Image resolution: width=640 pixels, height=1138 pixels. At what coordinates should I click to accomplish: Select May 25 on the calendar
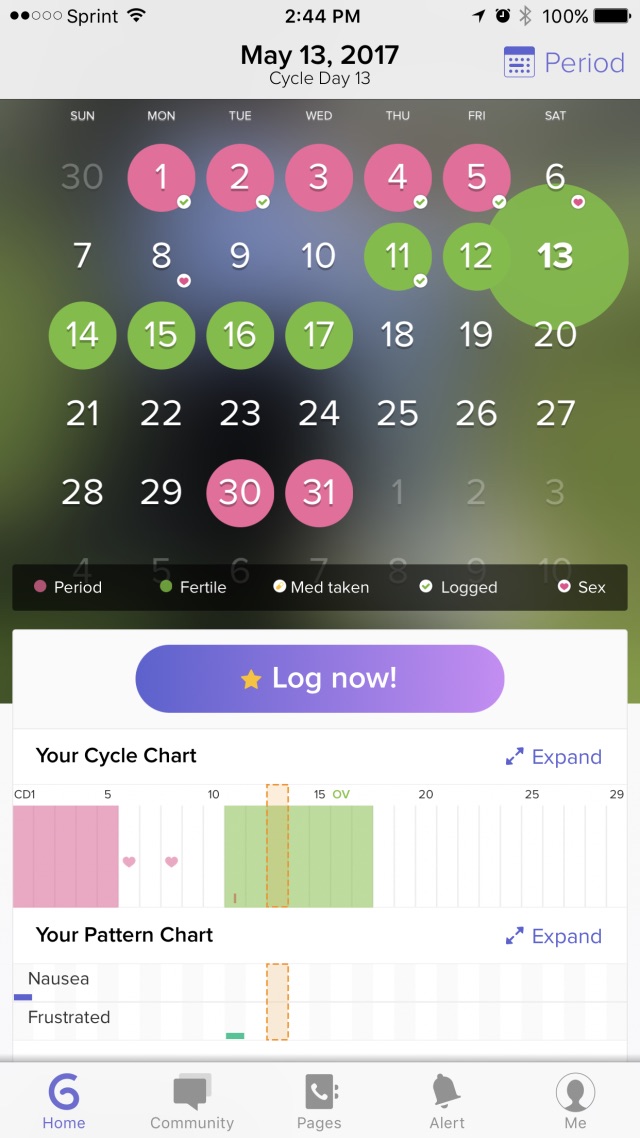[398, 413]
